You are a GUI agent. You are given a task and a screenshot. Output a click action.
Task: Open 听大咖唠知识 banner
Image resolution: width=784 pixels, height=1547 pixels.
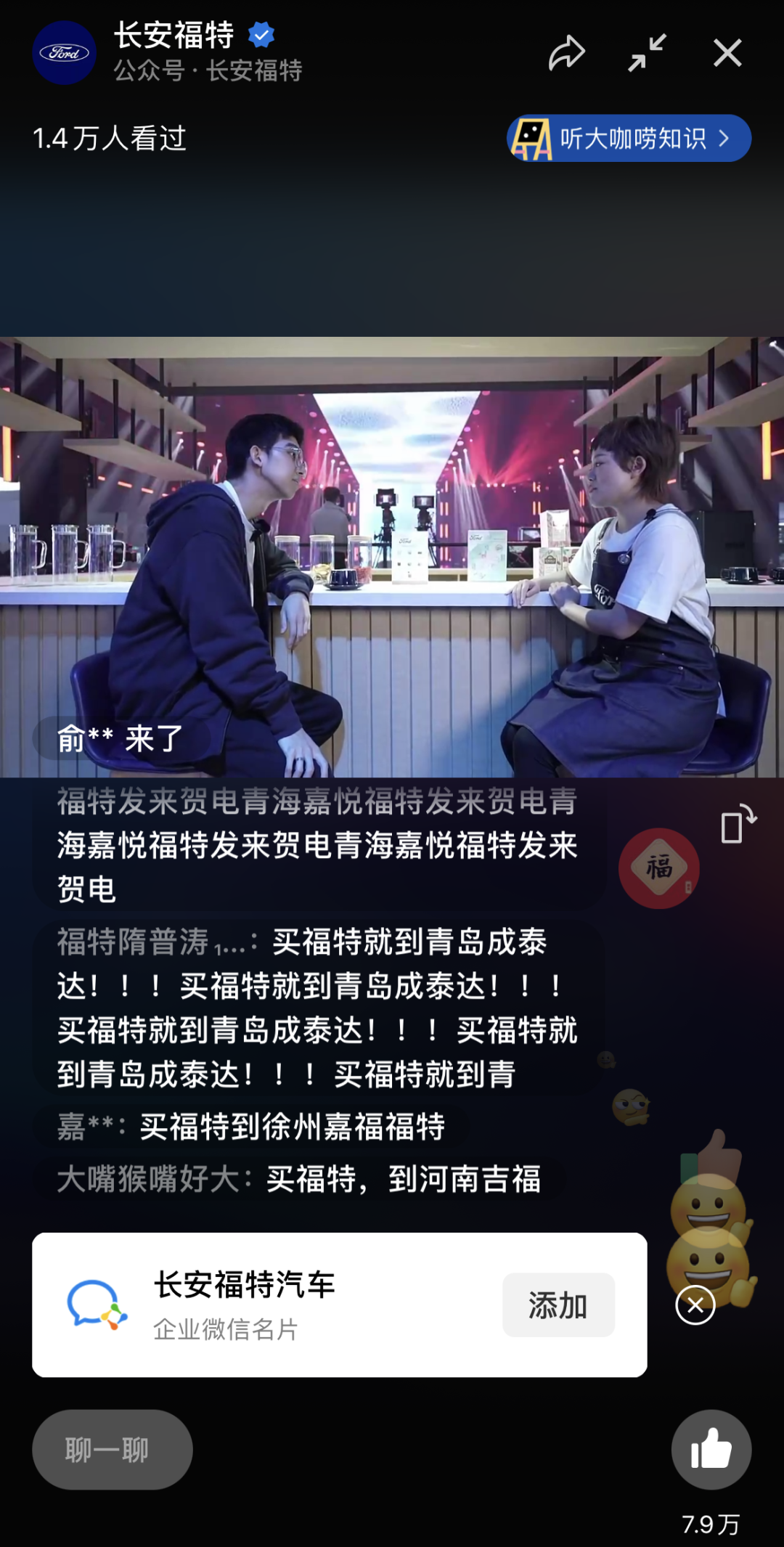coord(629,138)
